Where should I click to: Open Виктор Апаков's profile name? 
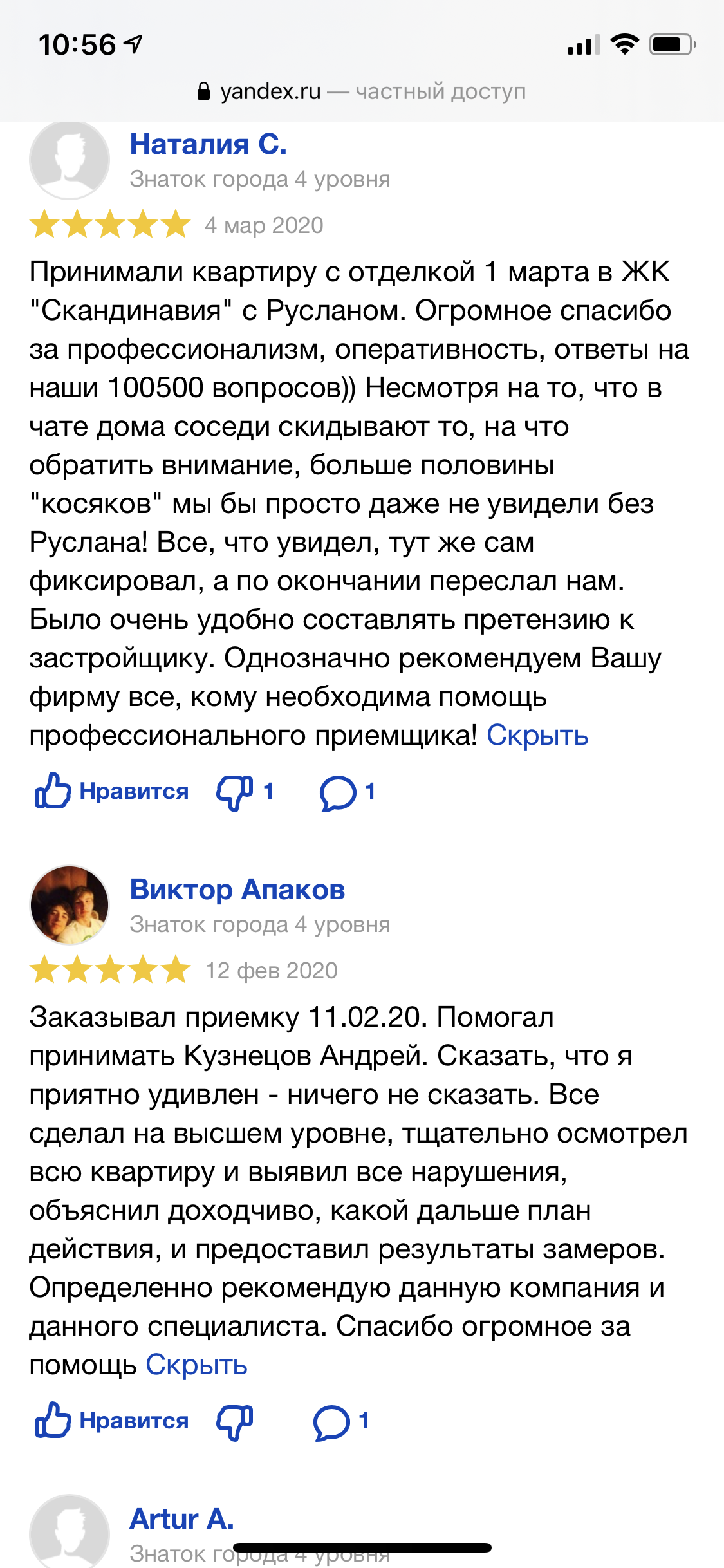[237, 890]
